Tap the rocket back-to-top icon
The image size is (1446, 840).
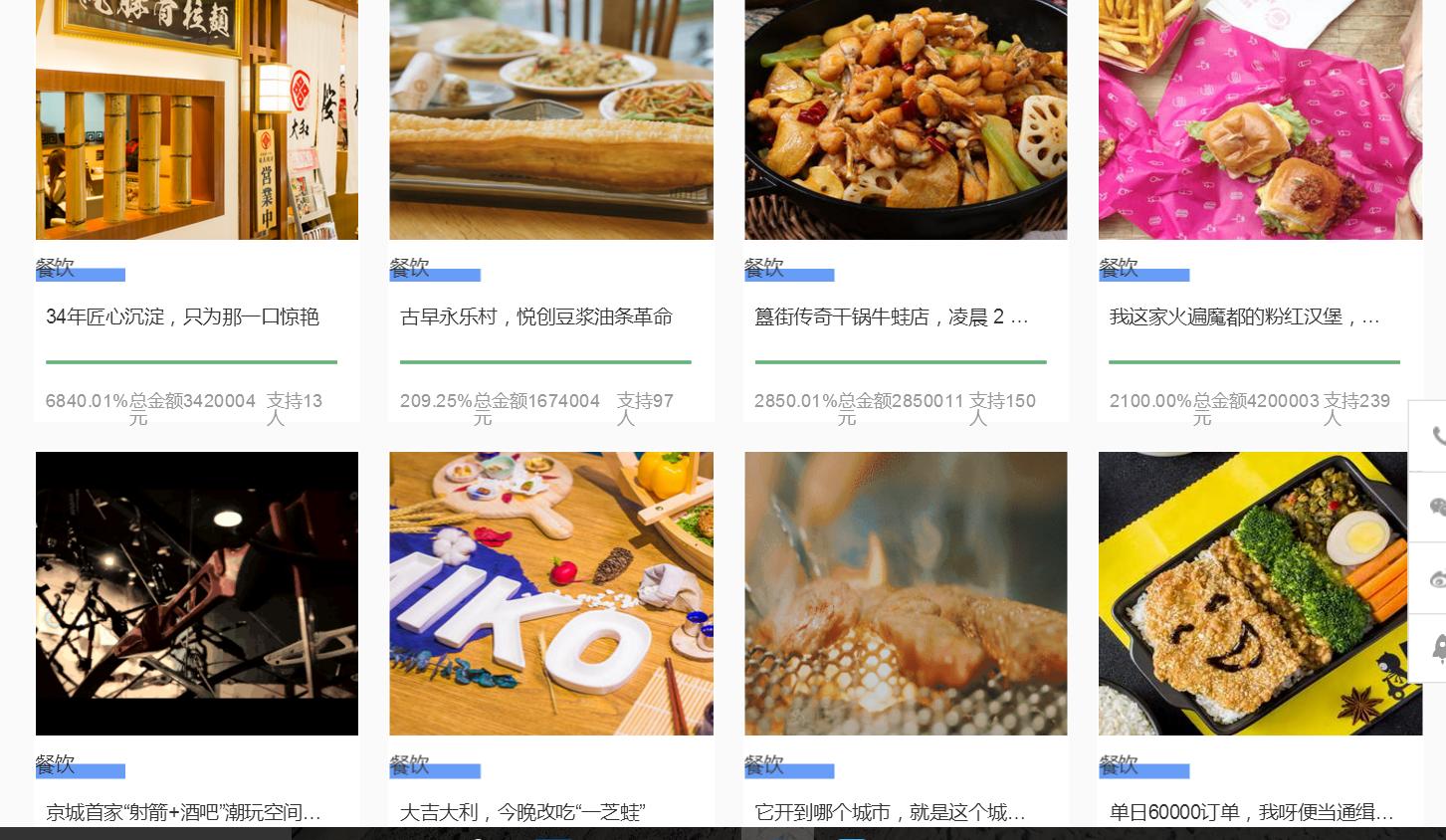coord(1436,648)
